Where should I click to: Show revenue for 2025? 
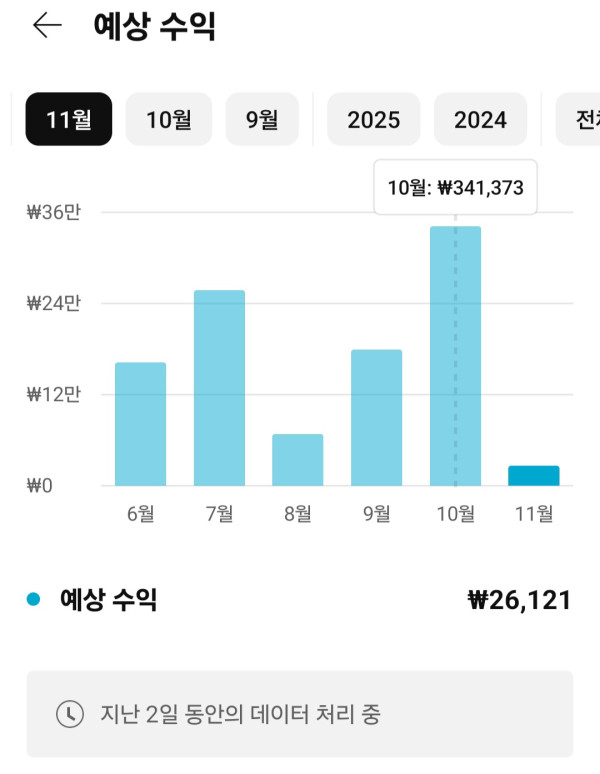coord(374,120)
